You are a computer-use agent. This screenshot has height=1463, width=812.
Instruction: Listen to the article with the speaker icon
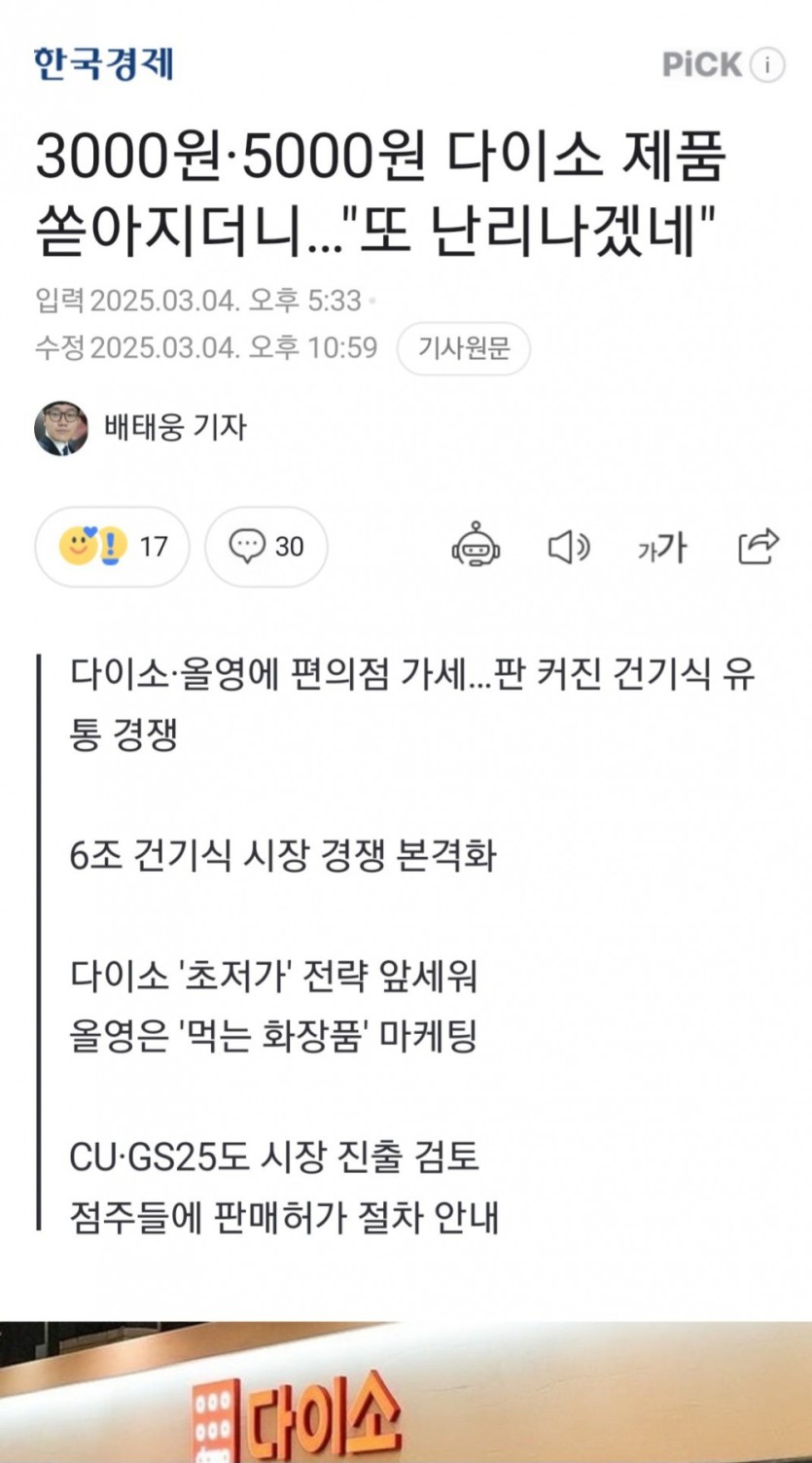tap(569, 547)
